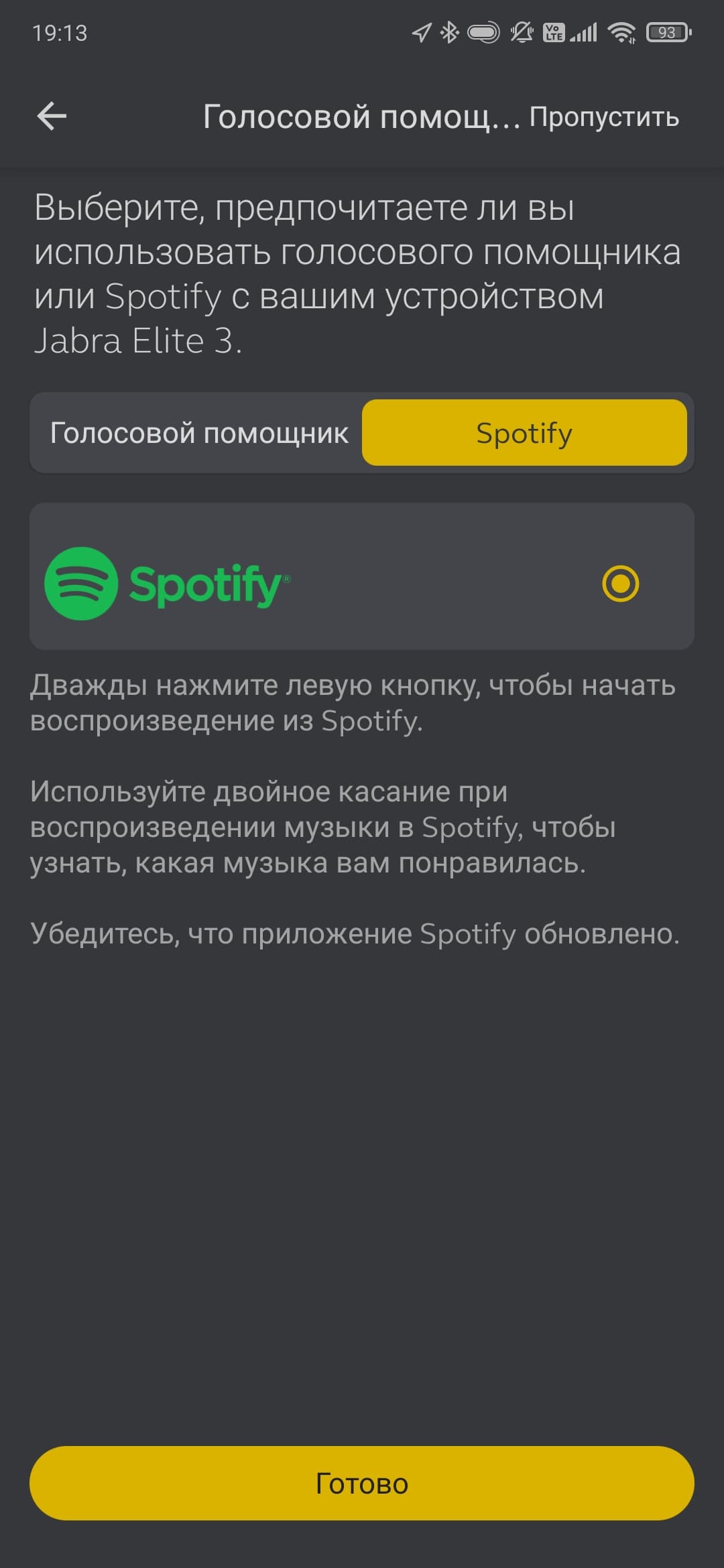Switch to the Голосовой помощник tab
Image resolution: width=724 pixels, height=1568 pixels.
(x=199, y=433)
